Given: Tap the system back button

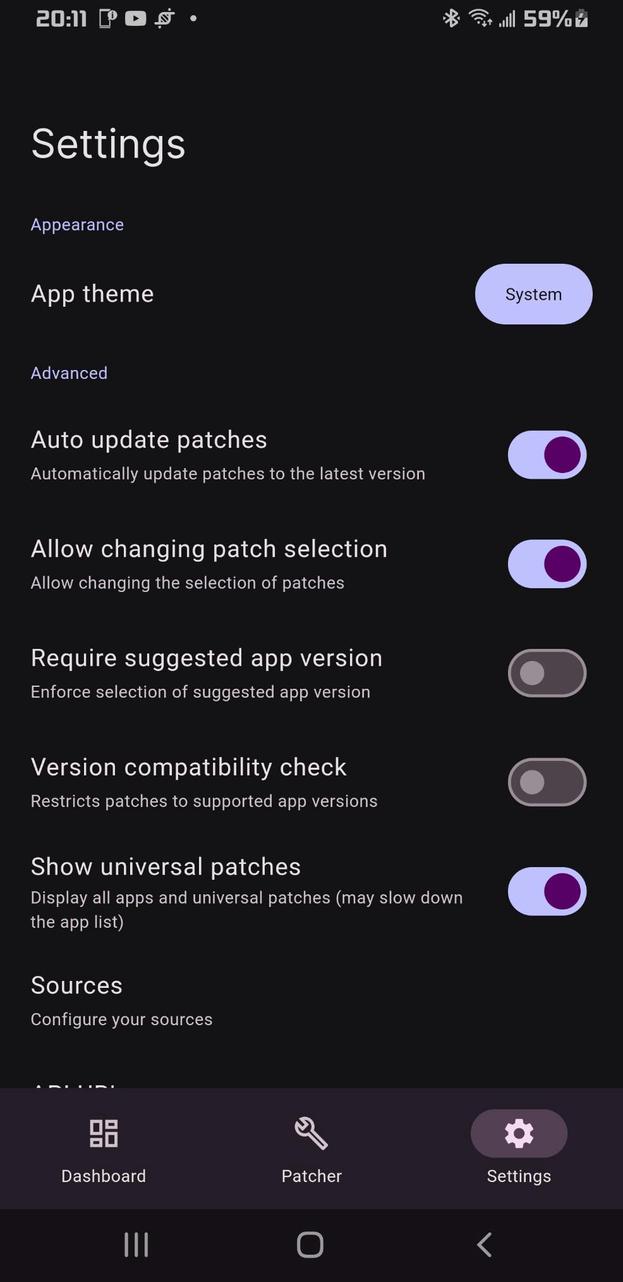Looking at the screenshot, I should pyautogui.click(x=485, y=1244).
